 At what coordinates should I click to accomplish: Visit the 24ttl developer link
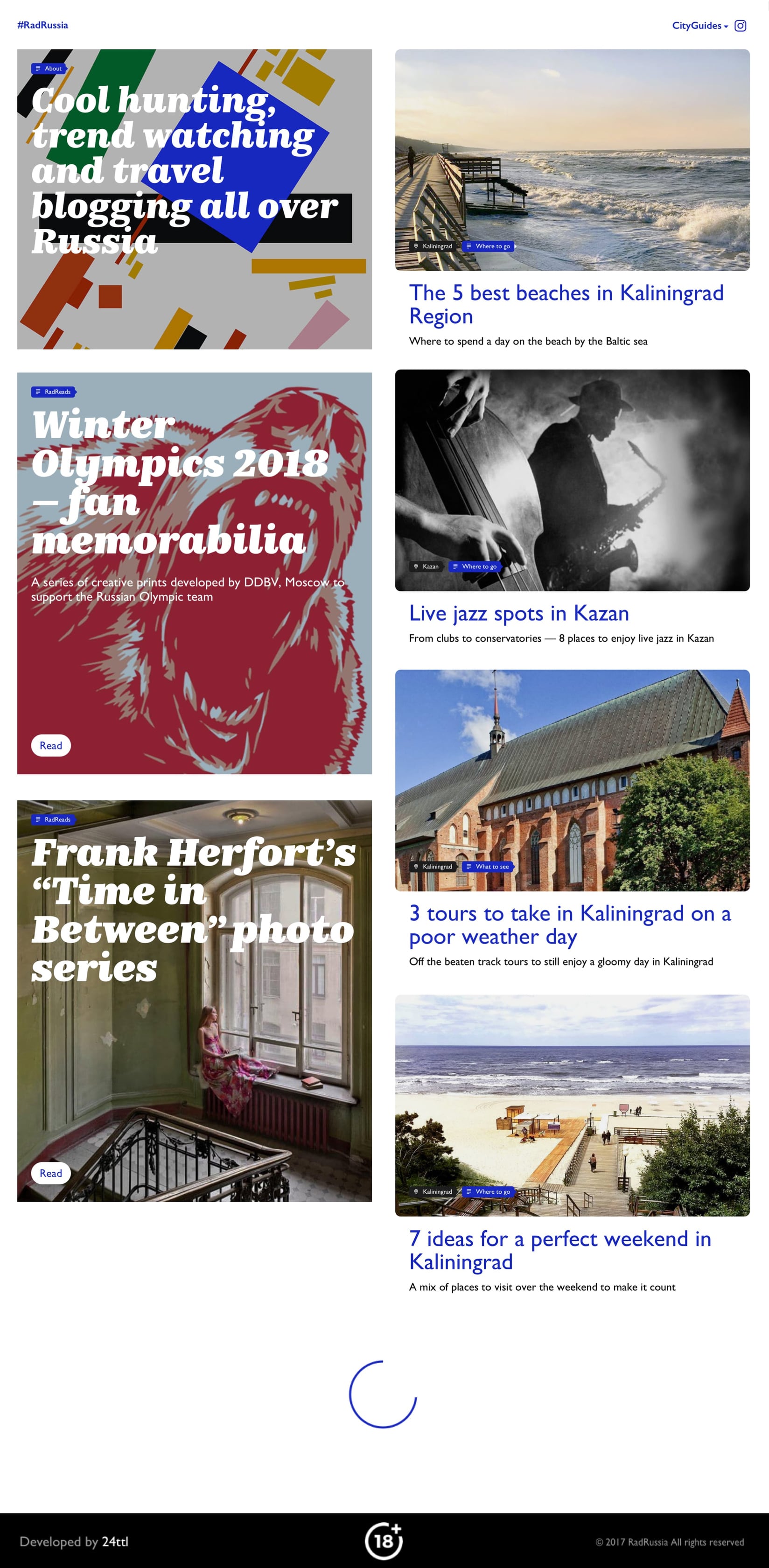coord(115,1541)
